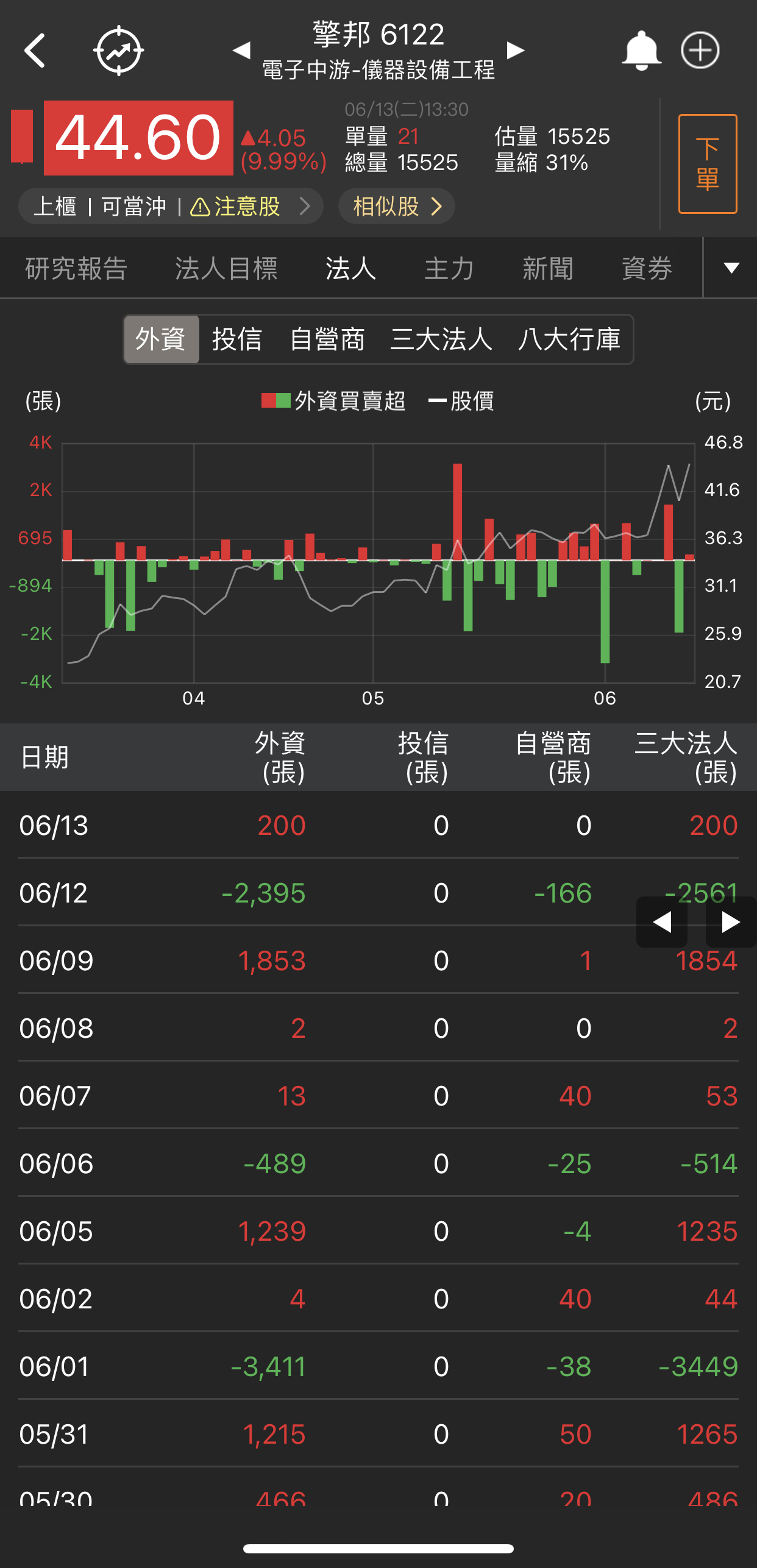
Task: Go back using the top-left arrow
Action: [35, 51]
